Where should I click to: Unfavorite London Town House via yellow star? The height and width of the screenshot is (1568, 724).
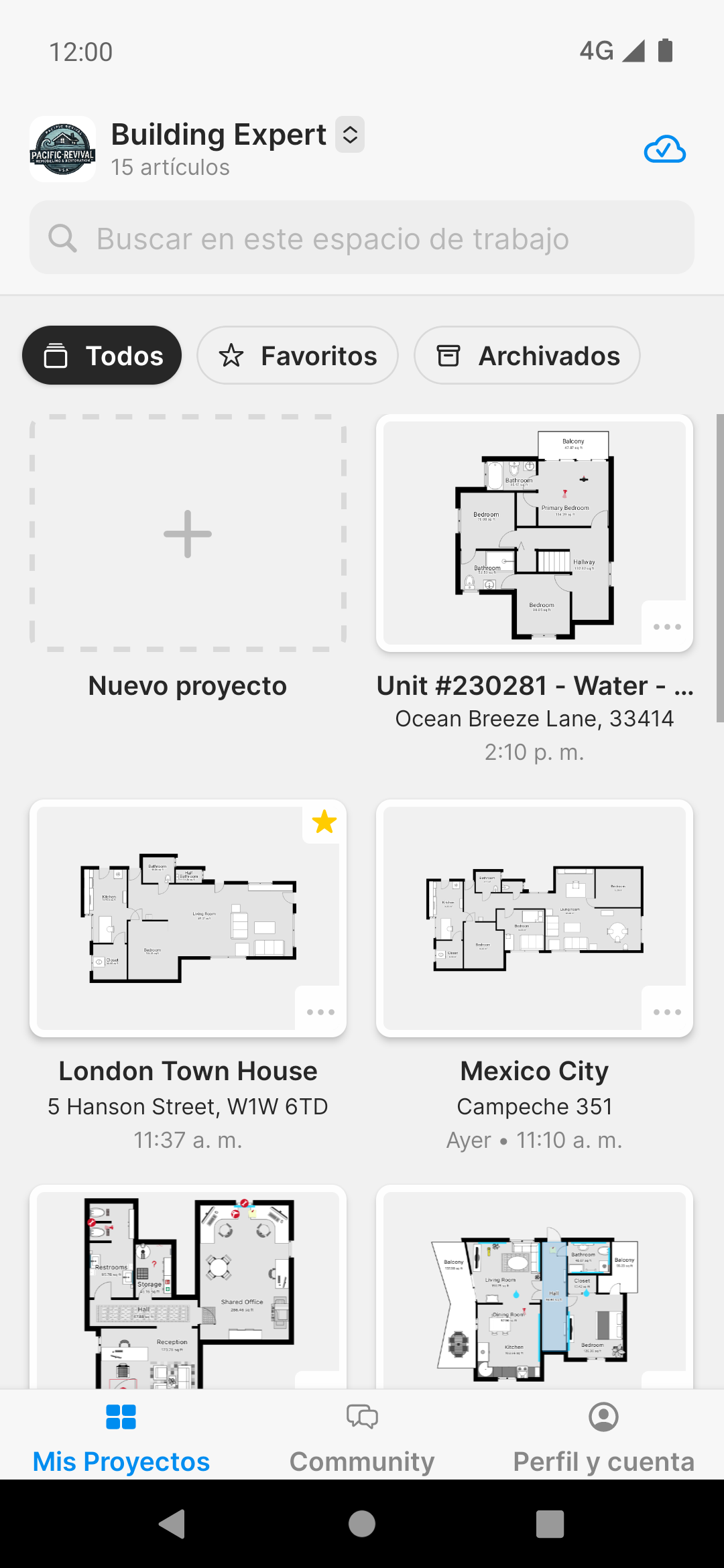324,822
